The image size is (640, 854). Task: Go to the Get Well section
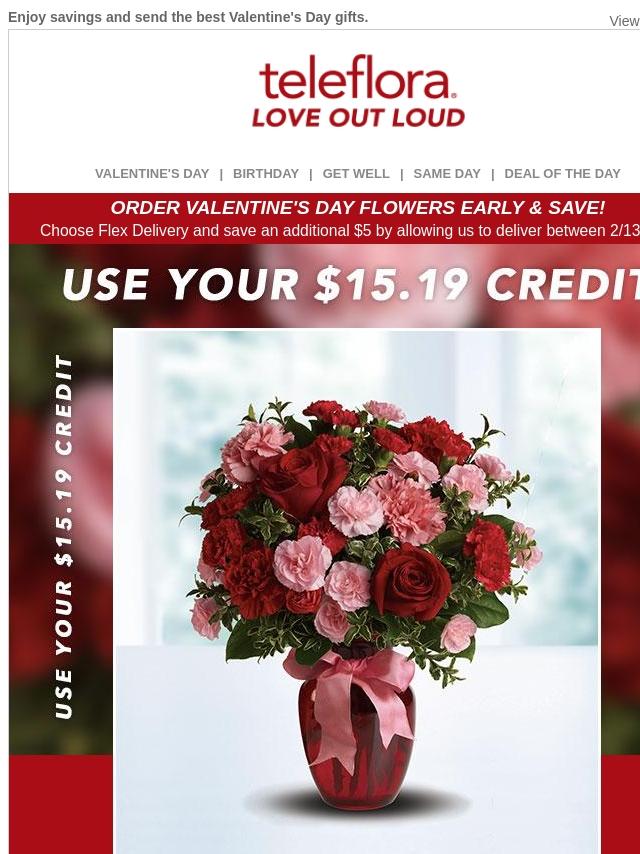point(356,173)
